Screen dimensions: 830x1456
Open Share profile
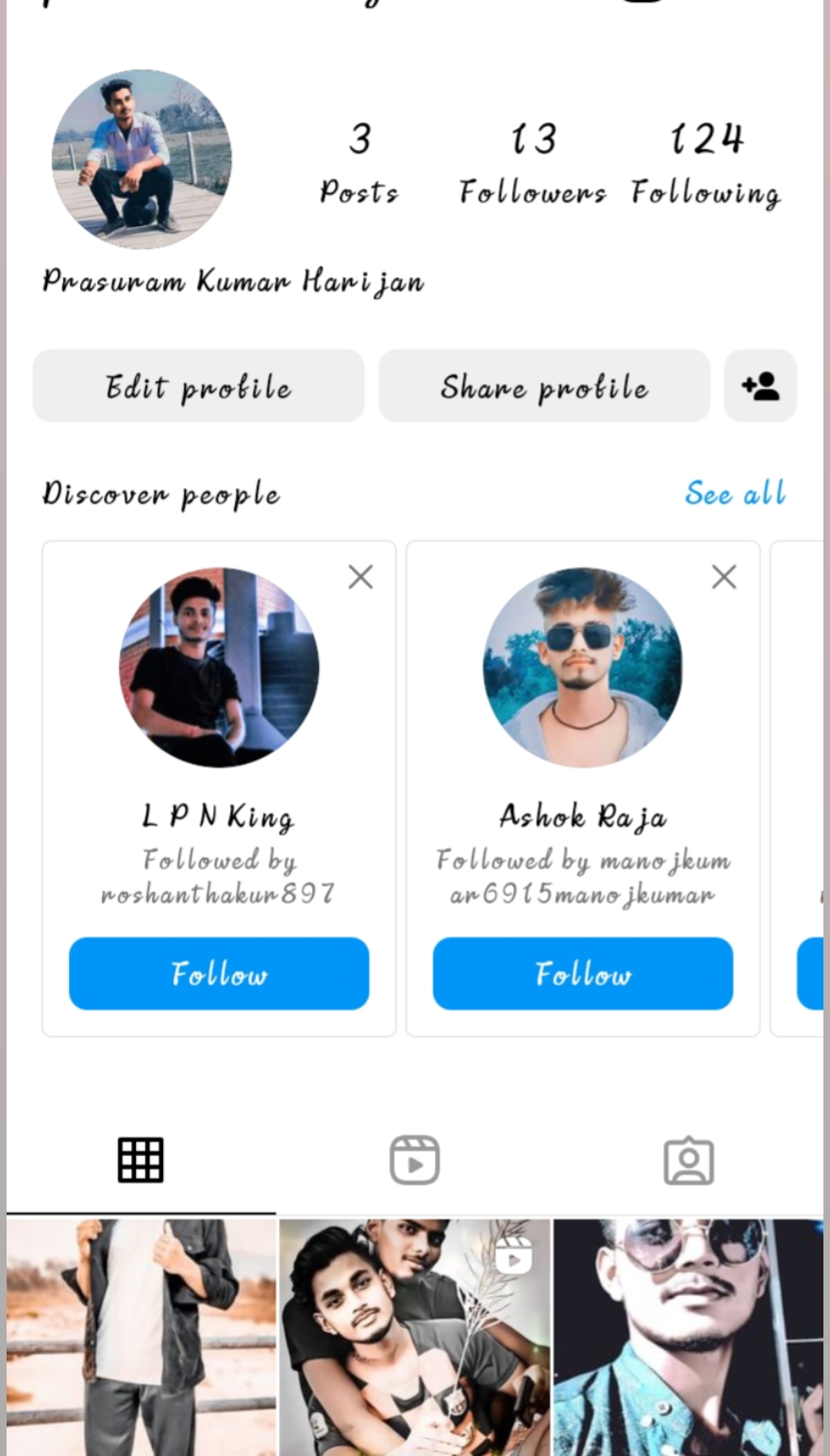(544, 387)
